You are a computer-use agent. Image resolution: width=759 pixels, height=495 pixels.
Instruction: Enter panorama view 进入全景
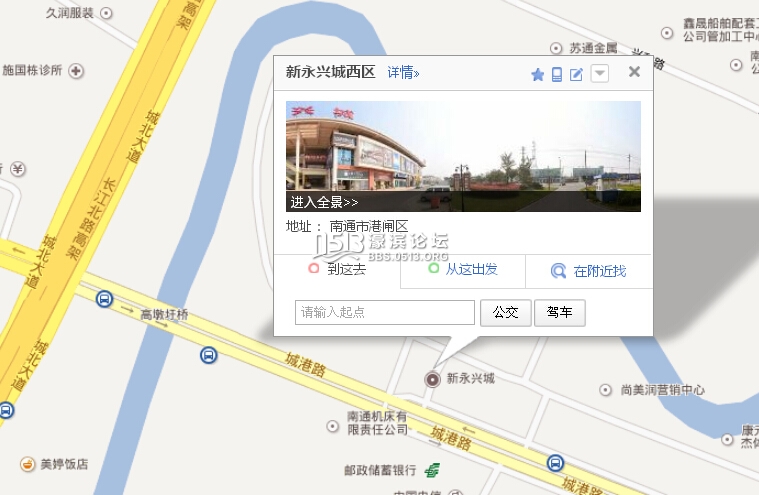(324, 202)
